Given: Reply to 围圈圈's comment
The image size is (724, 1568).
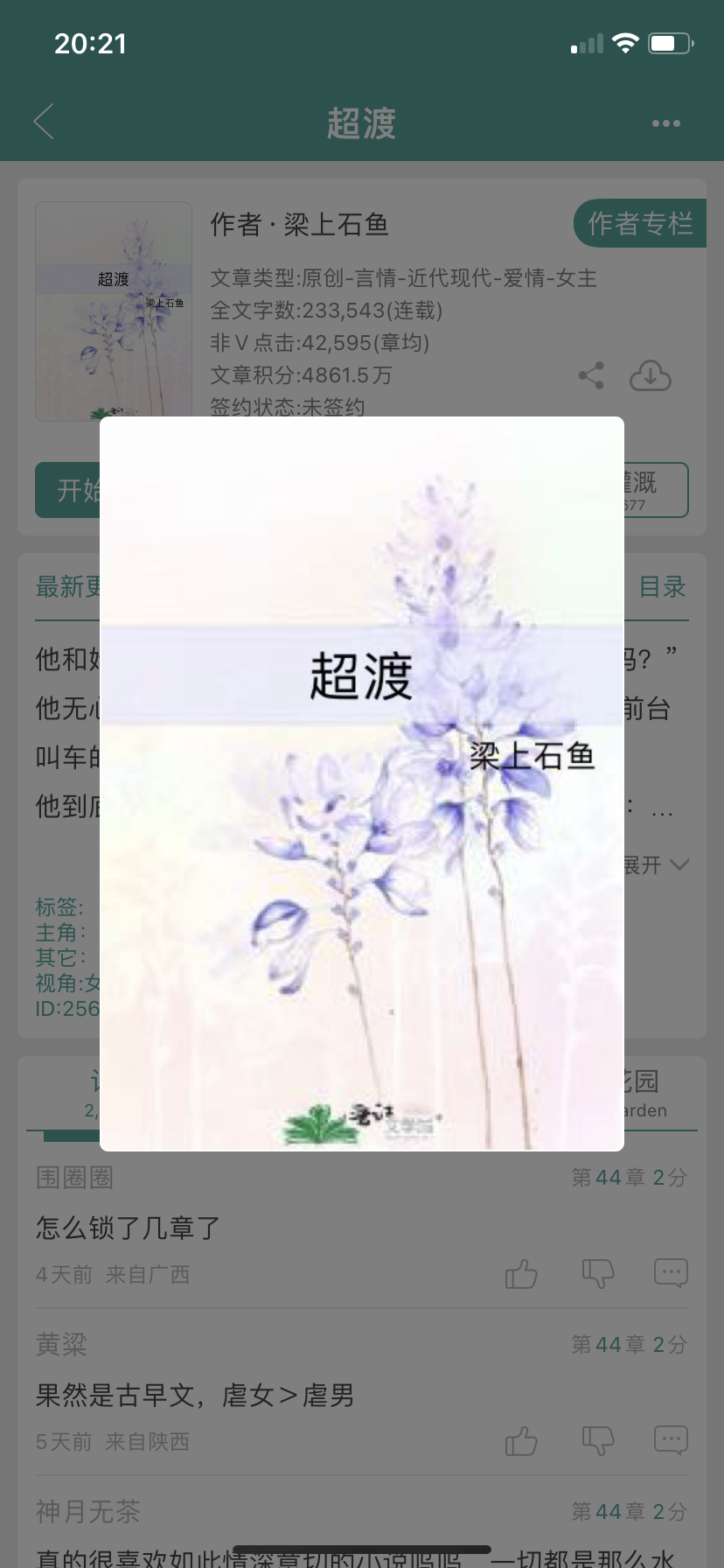Looking at the screenshot, I should click(x=671, y=1273).
